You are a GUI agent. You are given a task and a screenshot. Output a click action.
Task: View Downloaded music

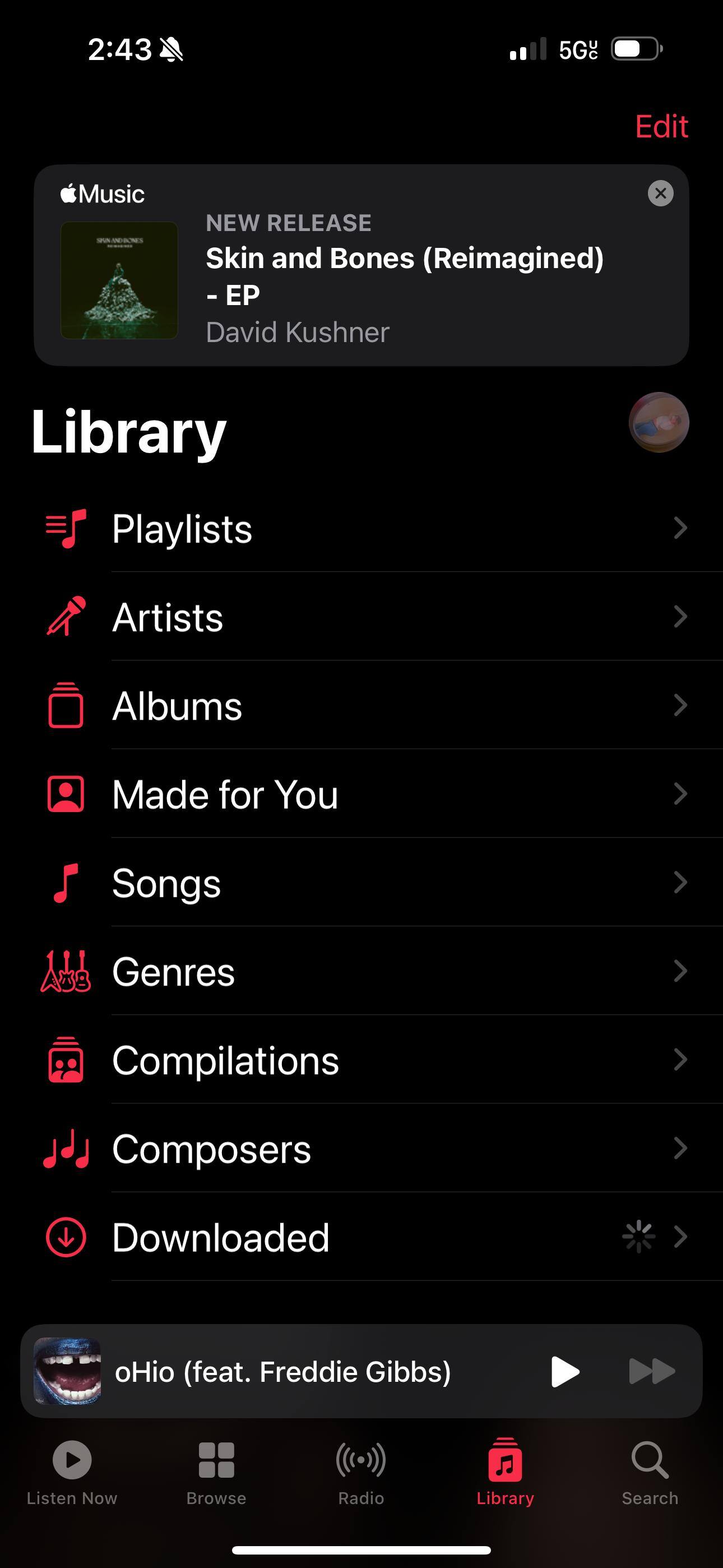coord(365,1238)
